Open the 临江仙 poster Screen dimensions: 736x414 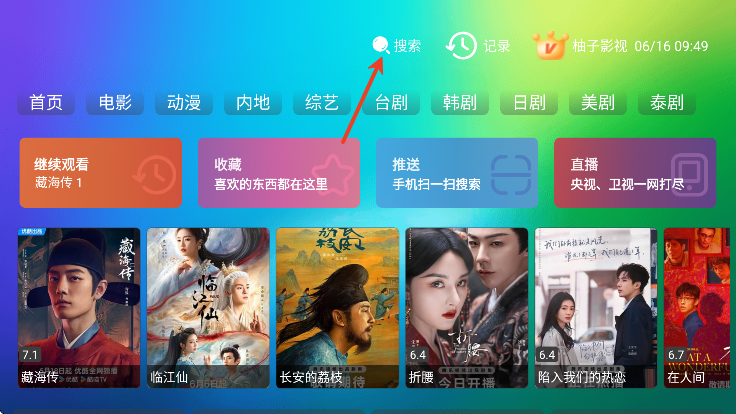pyautogui.click(x=208, y=307)
